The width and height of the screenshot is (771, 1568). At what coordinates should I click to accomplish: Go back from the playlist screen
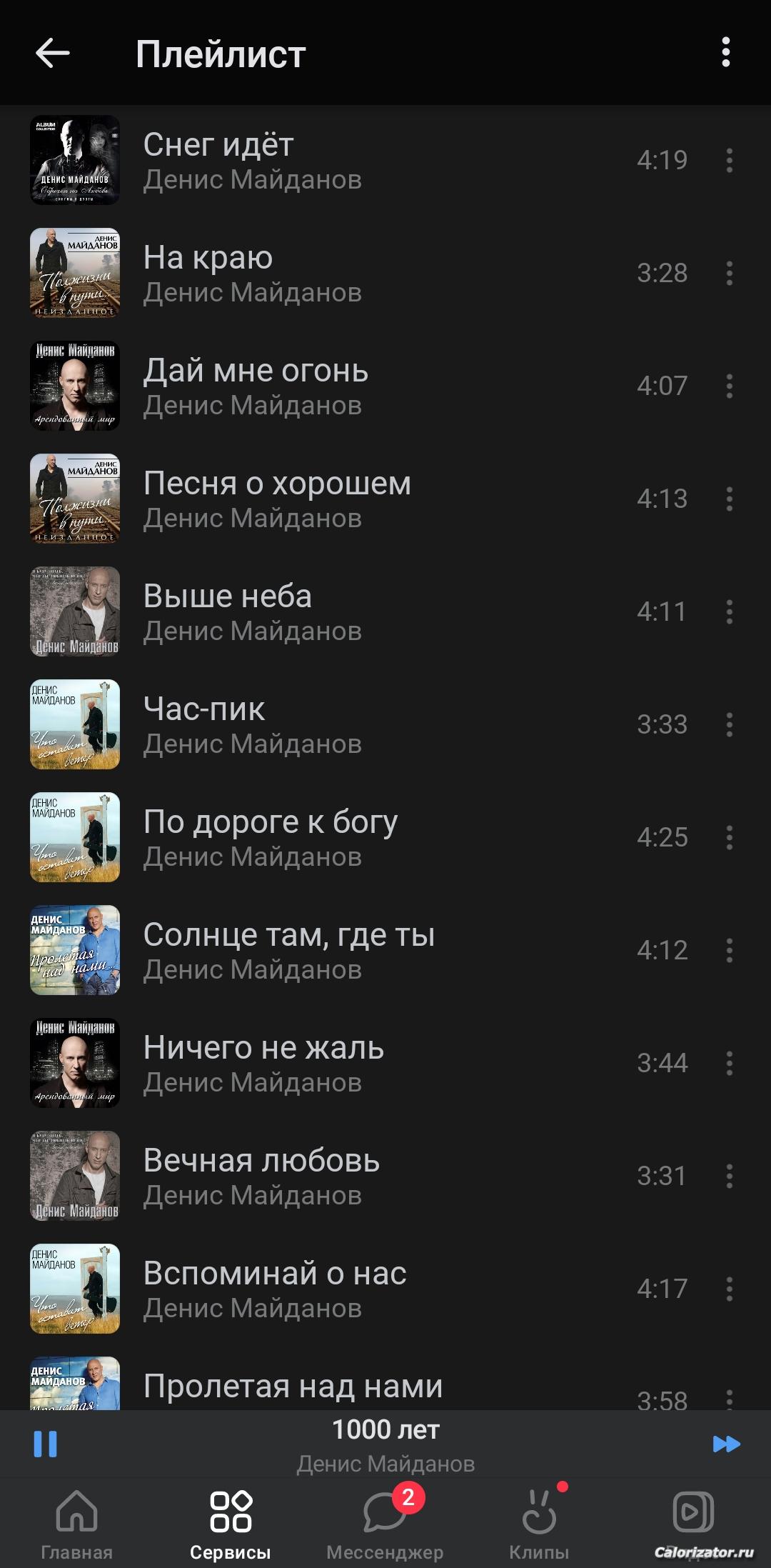pyautogui.click(x=52, y=54)
